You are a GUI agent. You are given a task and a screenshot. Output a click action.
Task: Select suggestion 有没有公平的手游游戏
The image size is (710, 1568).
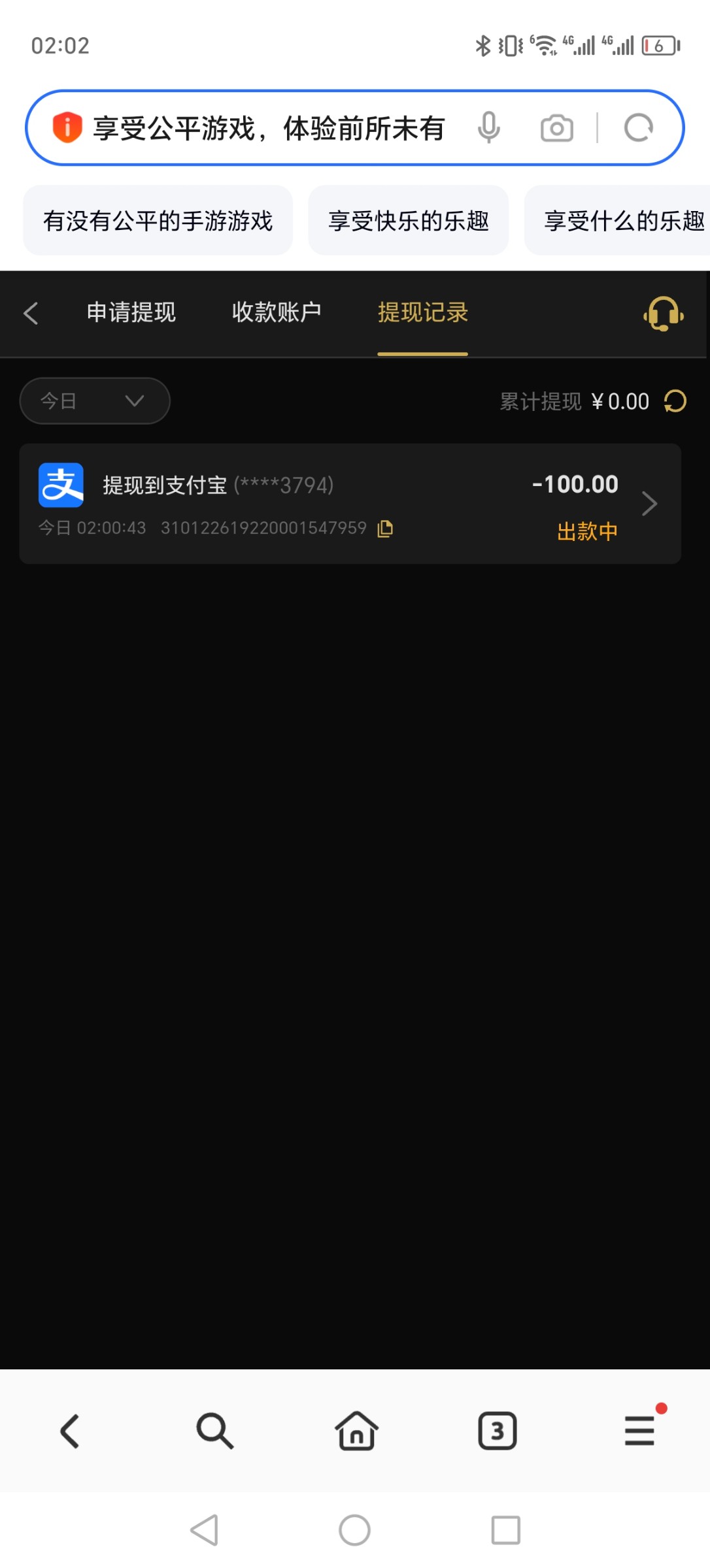[158, 221]
